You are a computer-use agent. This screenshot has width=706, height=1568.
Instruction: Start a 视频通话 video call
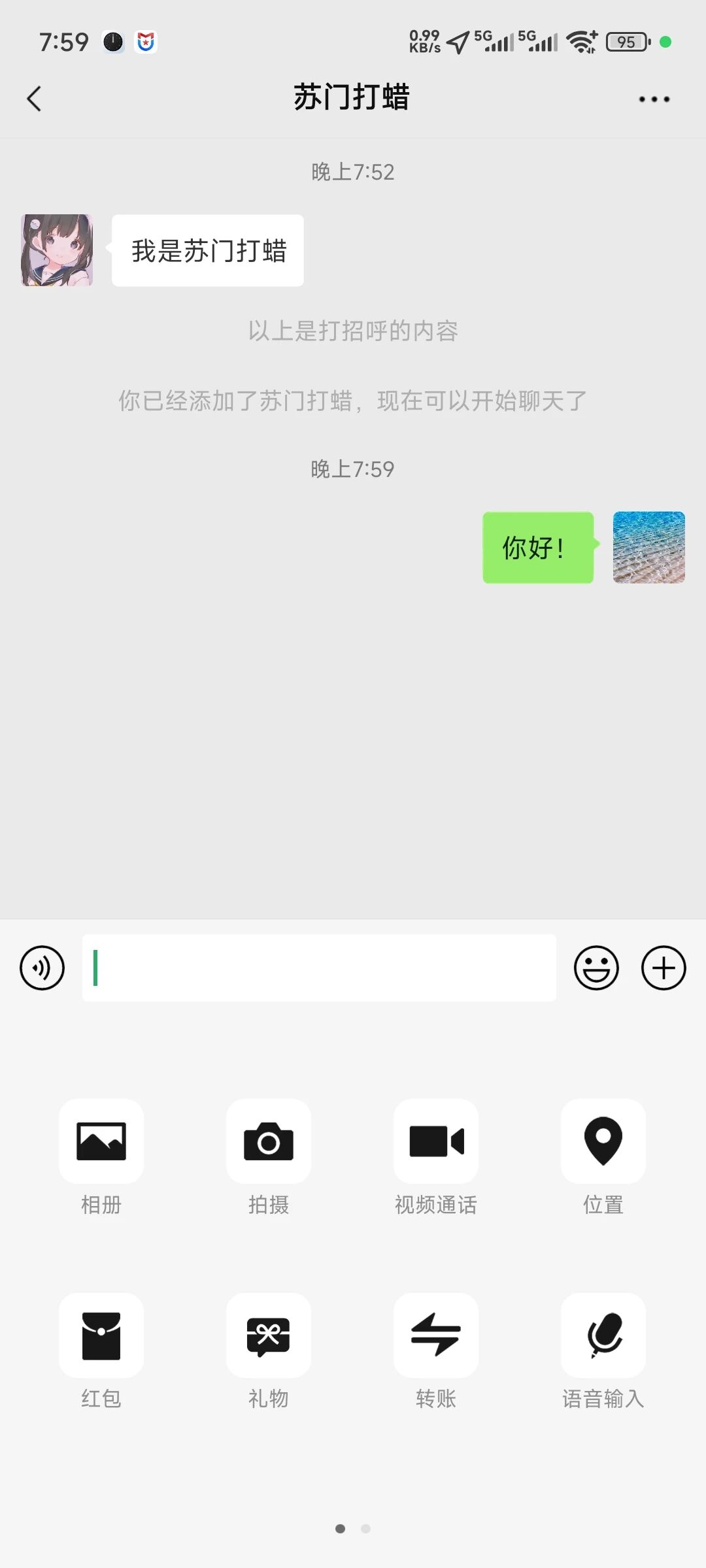tap(436, 1143)
